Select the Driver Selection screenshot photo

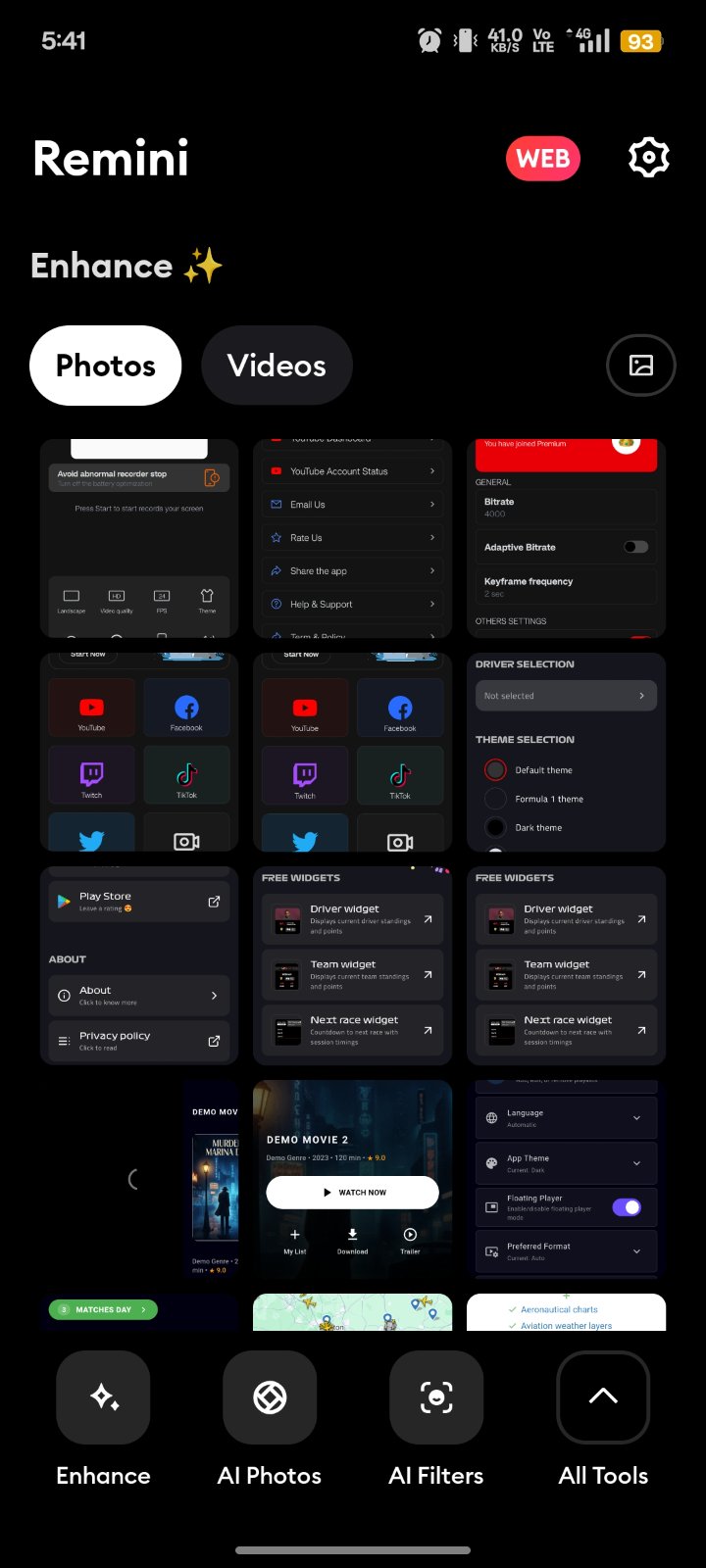click(567, 752)
